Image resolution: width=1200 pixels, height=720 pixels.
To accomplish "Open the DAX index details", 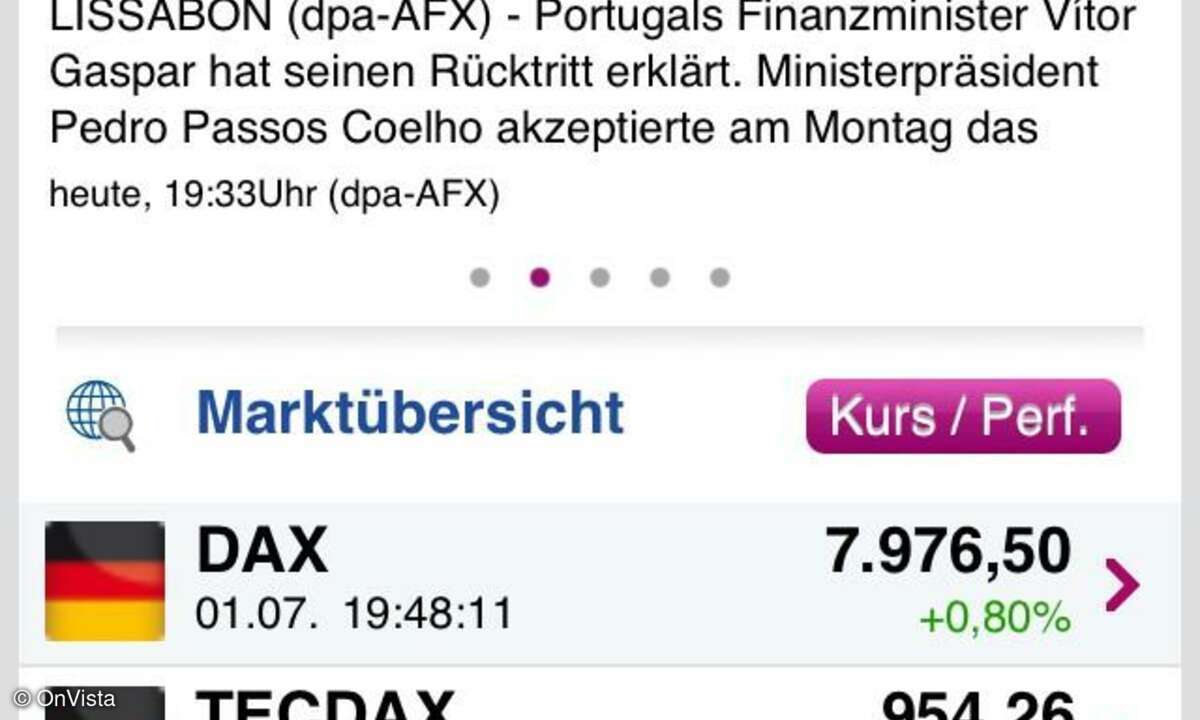I will tap(600, 582).
